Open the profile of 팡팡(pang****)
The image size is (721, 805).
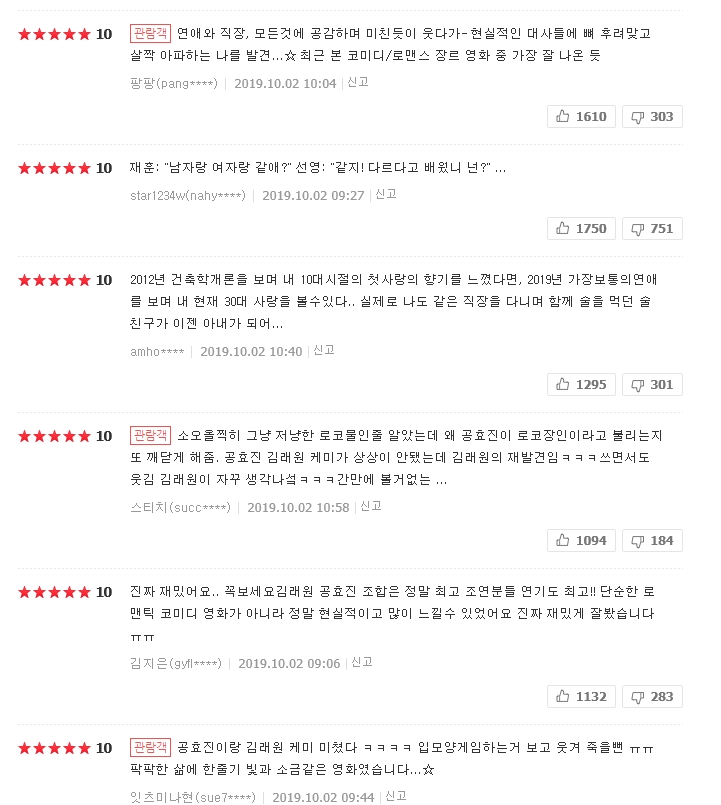(173, 84)
